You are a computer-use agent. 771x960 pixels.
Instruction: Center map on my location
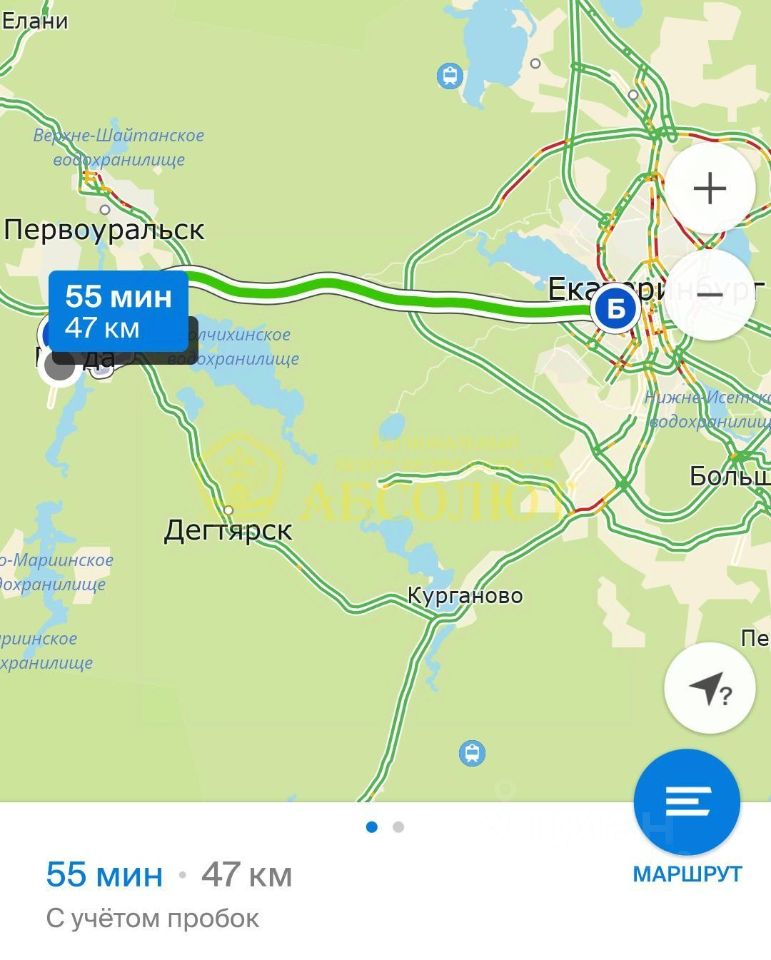[709, 688]
